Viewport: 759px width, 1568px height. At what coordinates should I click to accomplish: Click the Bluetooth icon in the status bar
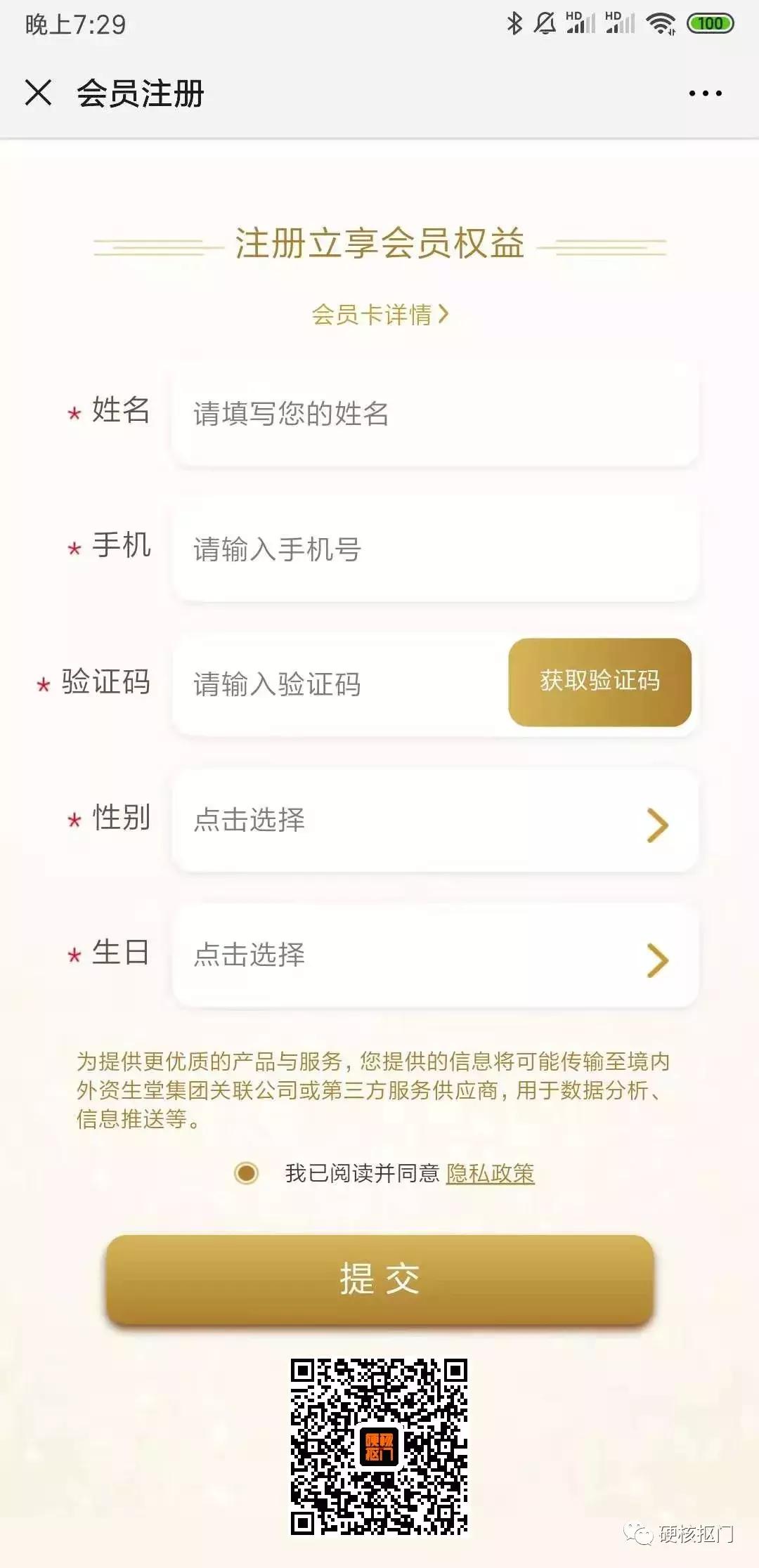click(x=514, y=23)
